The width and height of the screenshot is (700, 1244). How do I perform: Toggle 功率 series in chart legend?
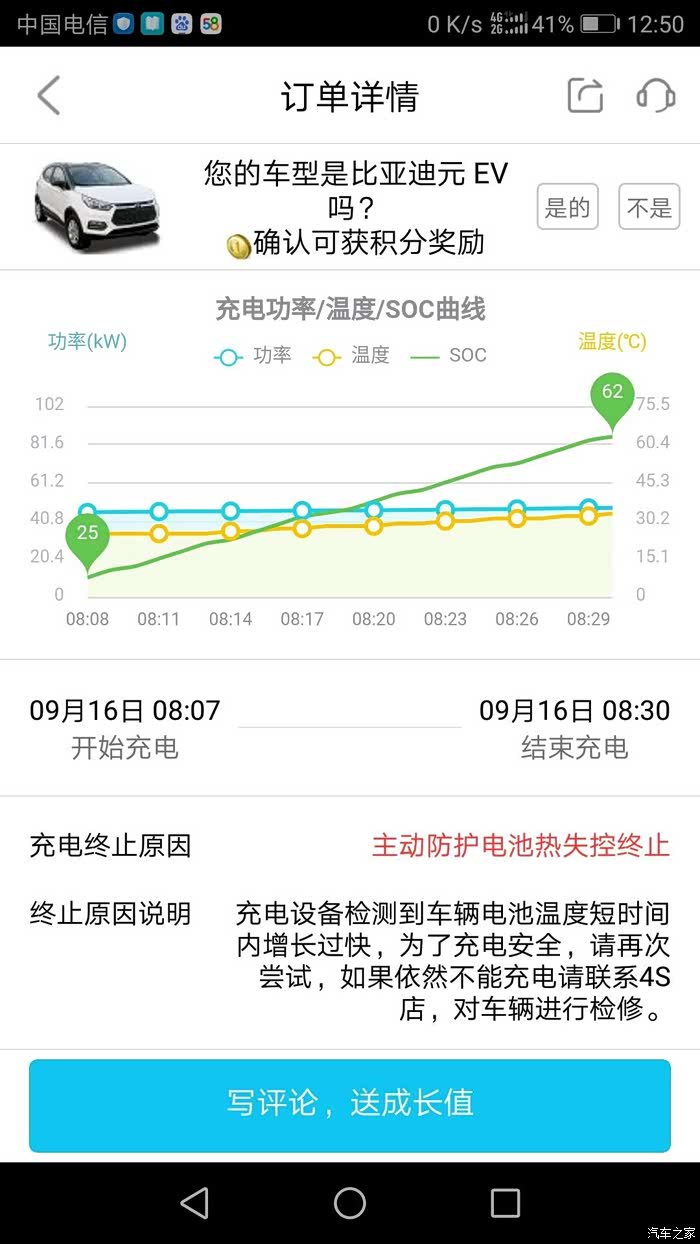[x=253, y=355]
